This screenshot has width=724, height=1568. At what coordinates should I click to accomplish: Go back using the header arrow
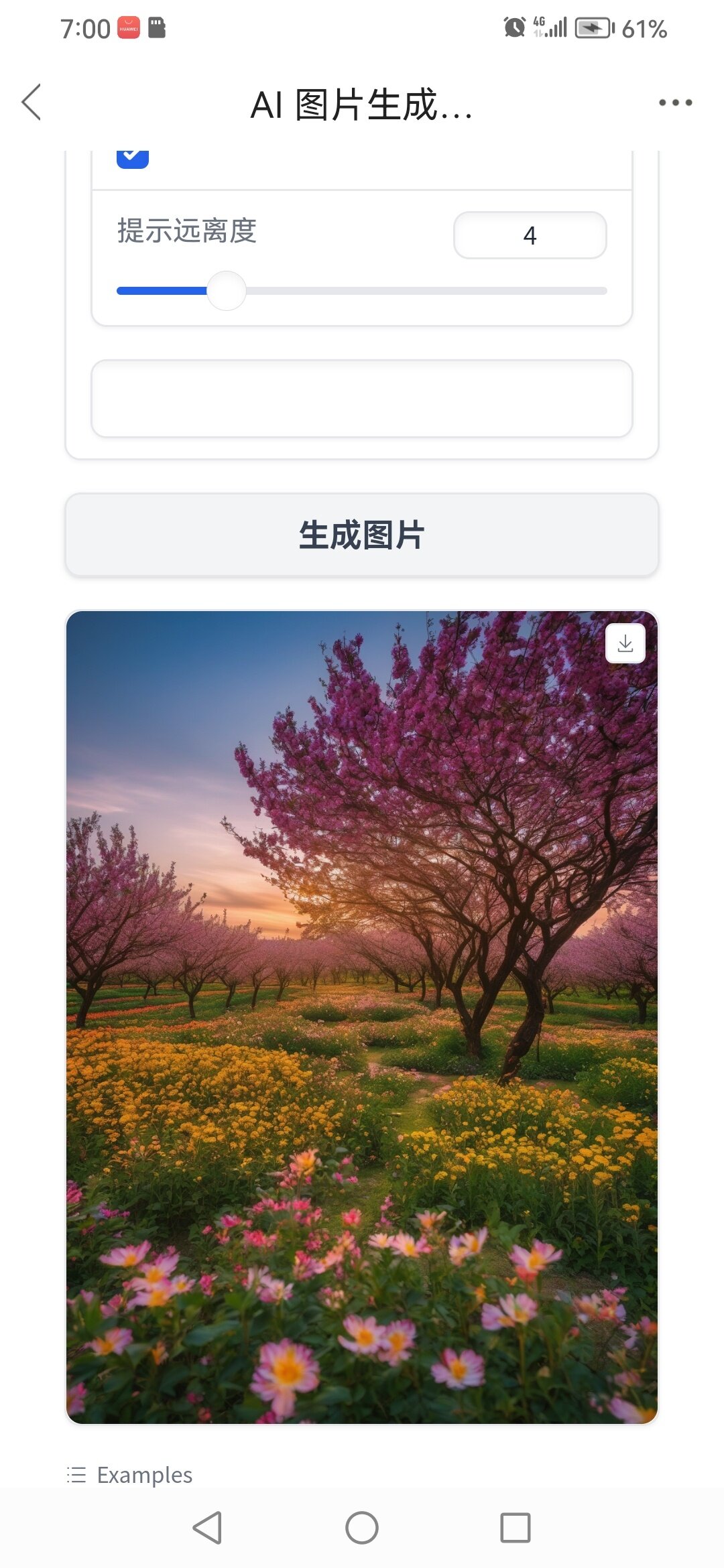(x=32, y=103)
